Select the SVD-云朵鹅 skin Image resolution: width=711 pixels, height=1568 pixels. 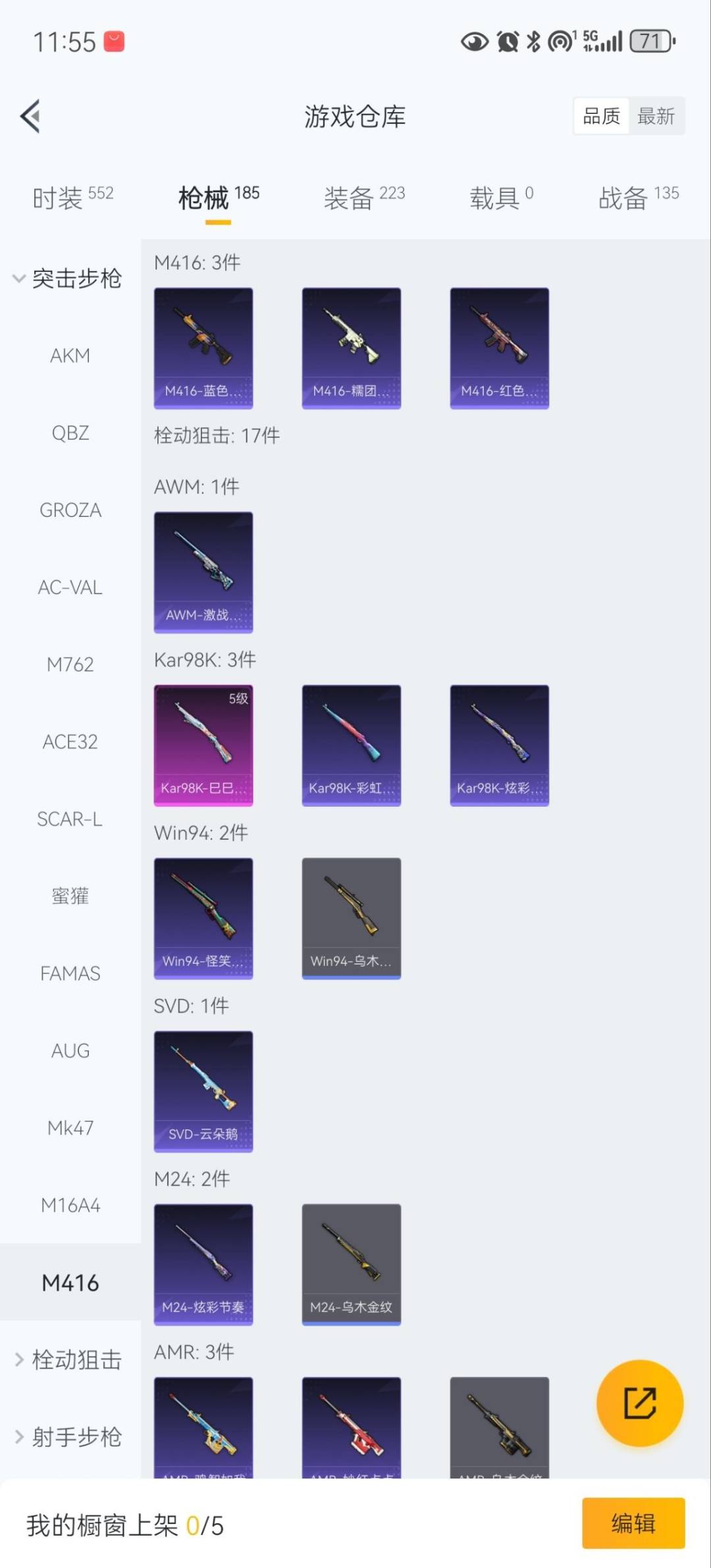(x=203, y=1090)
